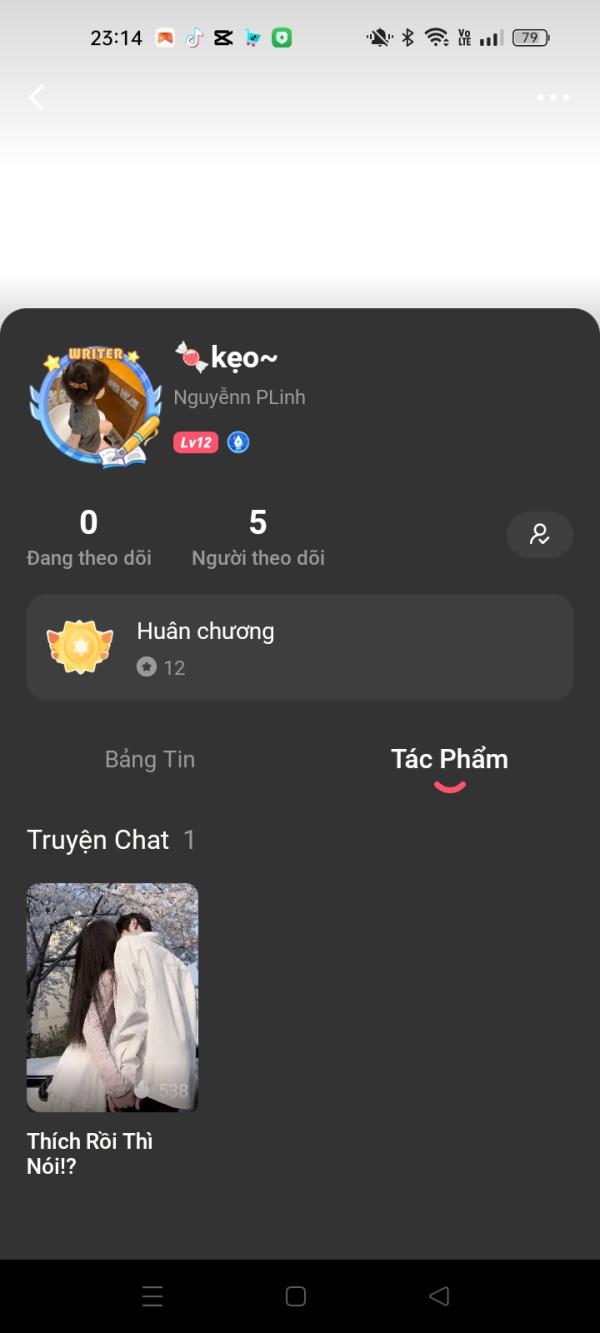Viewport: 600px width, 1333px height.
Task: Open the three-dot overflow menu
Action: (x=552, y=97)
